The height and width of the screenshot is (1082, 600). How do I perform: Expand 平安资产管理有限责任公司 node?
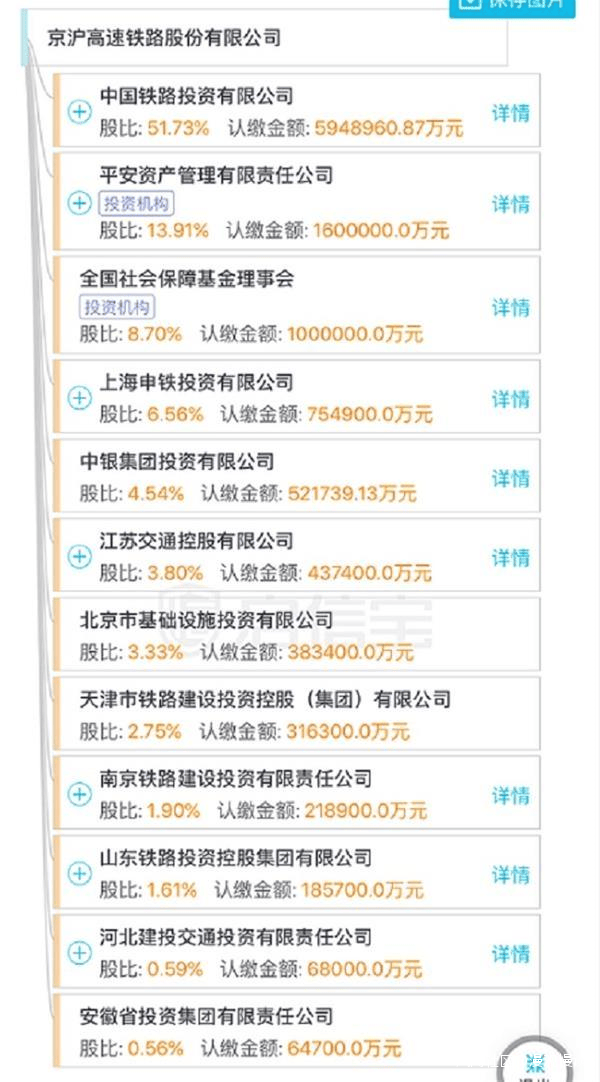(79, 203)
